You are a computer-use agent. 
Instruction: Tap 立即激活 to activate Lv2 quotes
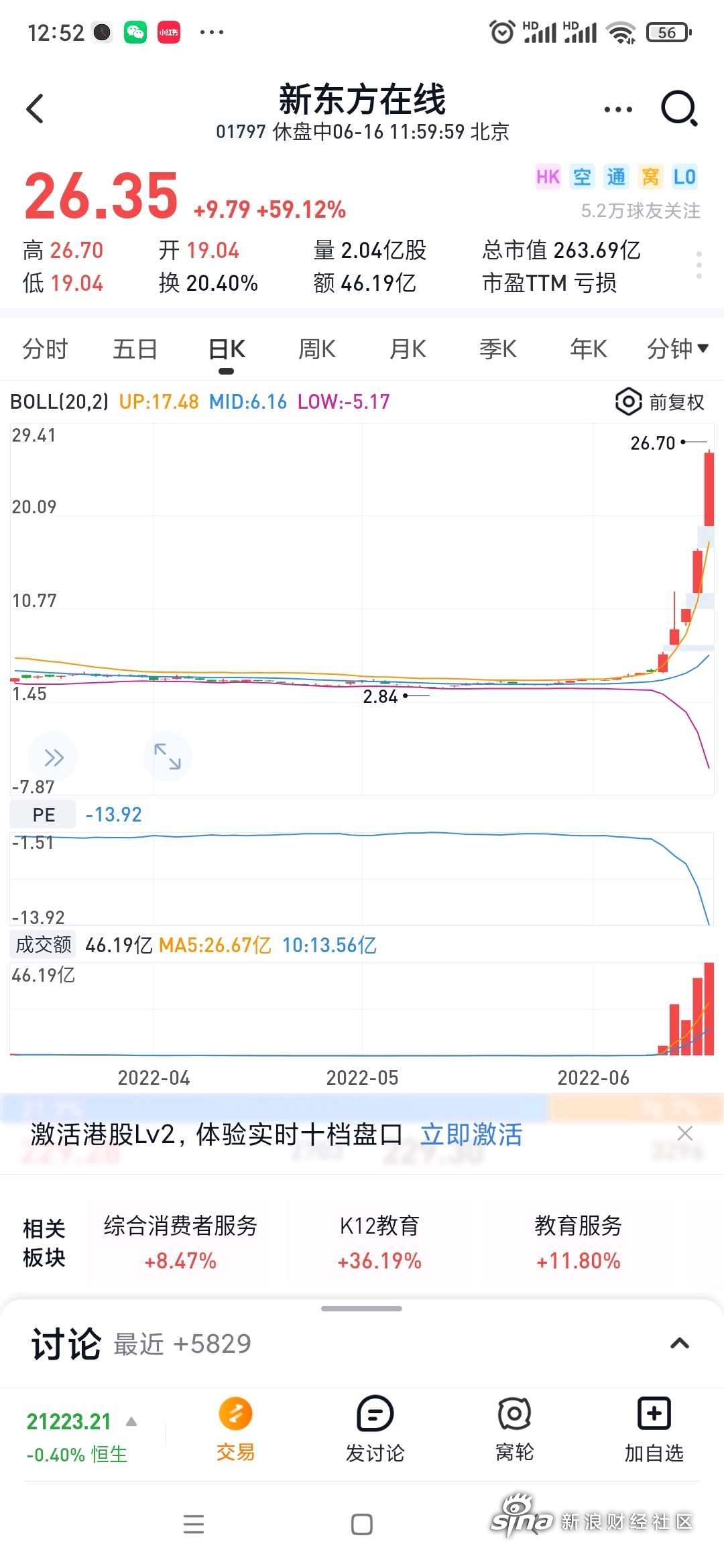click(471, 1134)
